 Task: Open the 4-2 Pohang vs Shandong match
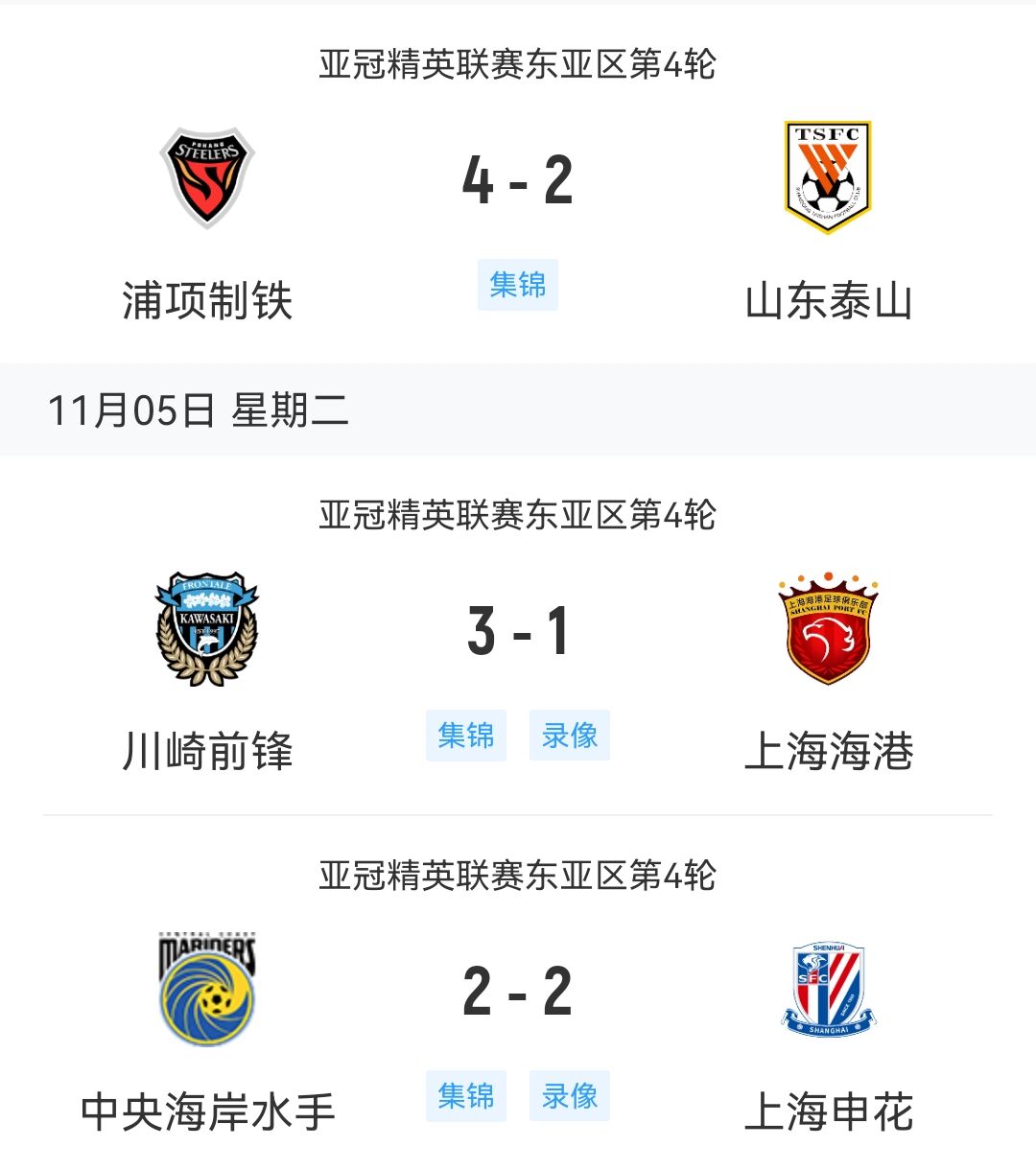point(517,180)
